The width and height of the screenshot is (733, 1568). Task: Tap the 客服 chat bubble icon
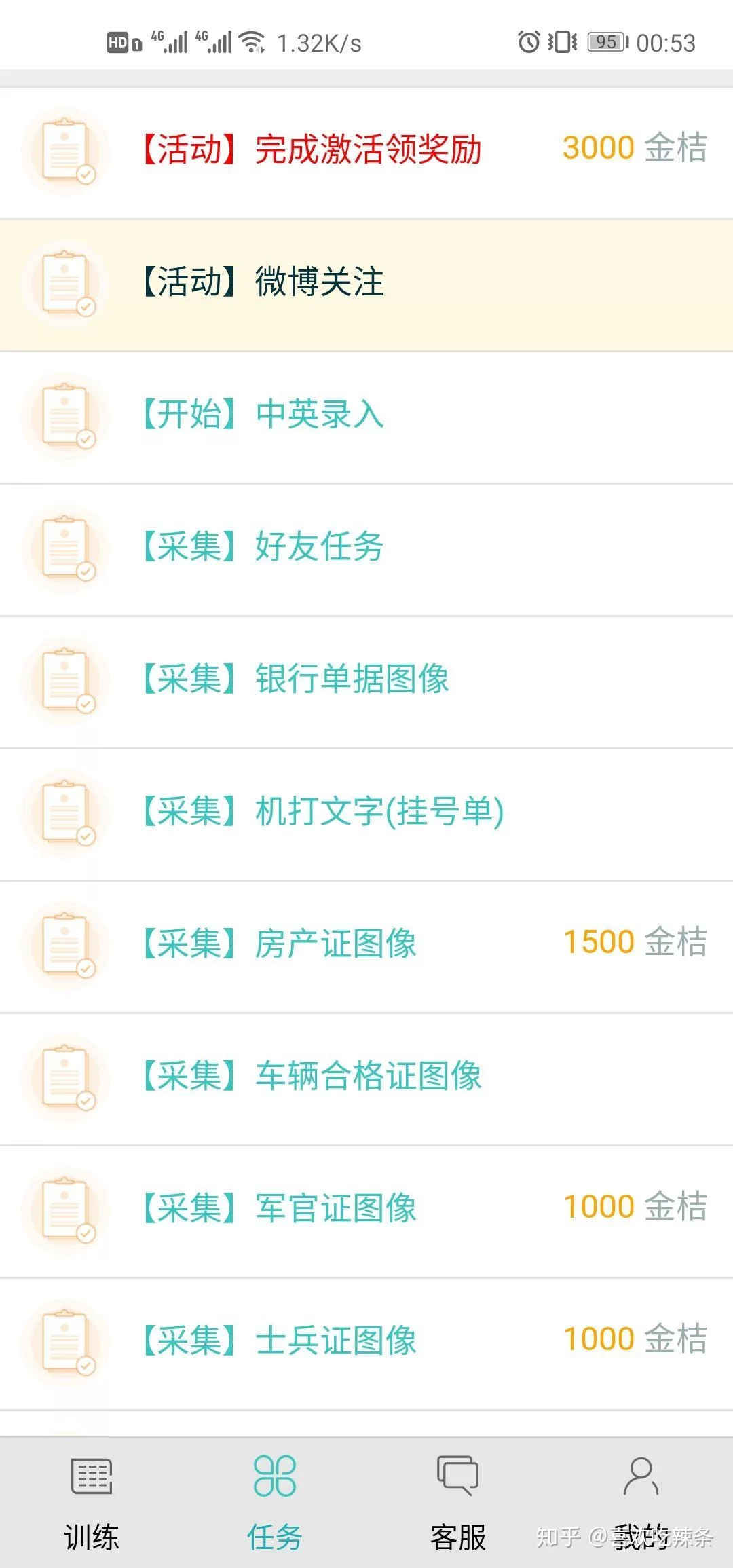coord(456,1476)
